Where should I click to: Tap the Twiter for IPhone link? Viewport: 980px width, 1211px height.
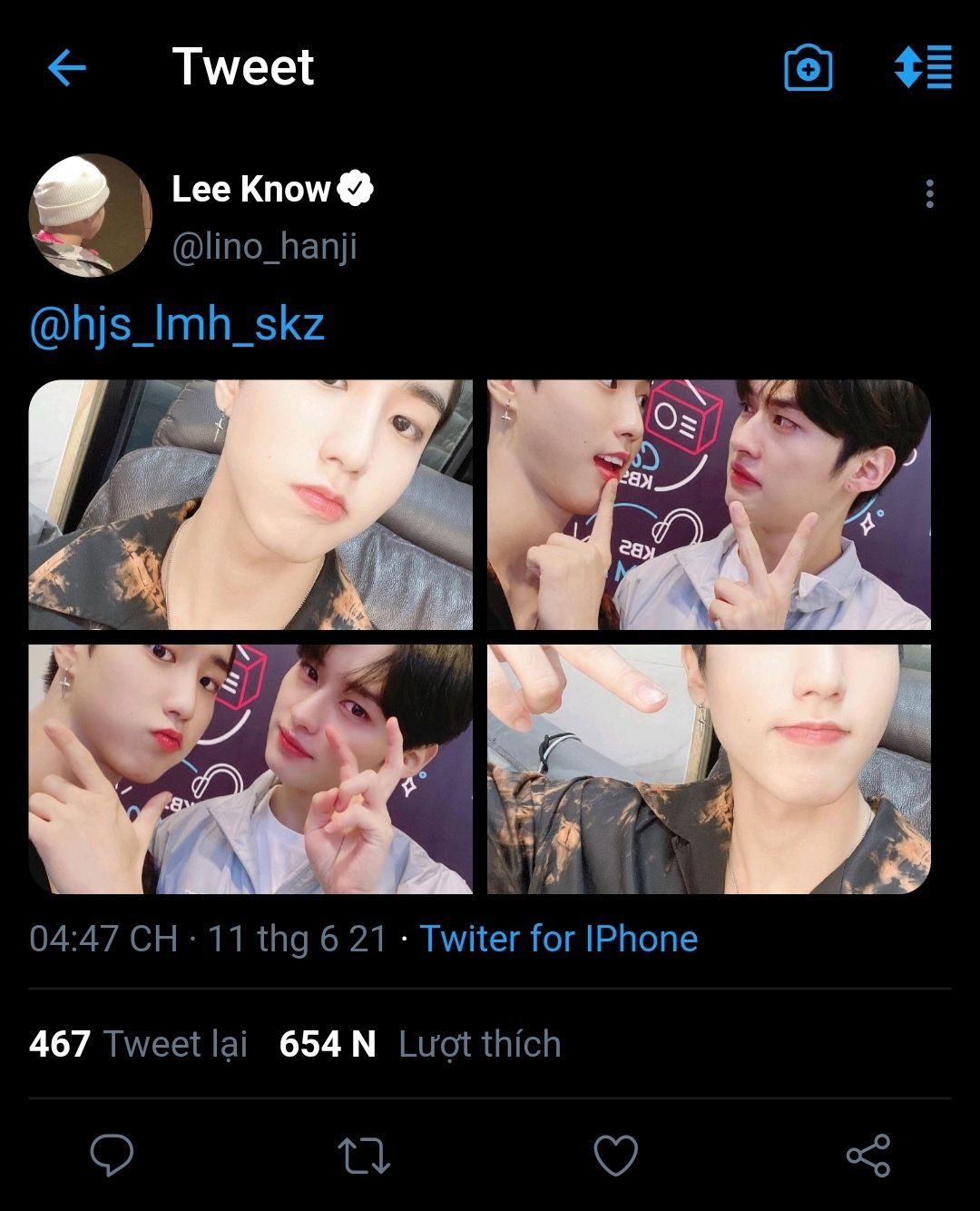coord(558,939)
